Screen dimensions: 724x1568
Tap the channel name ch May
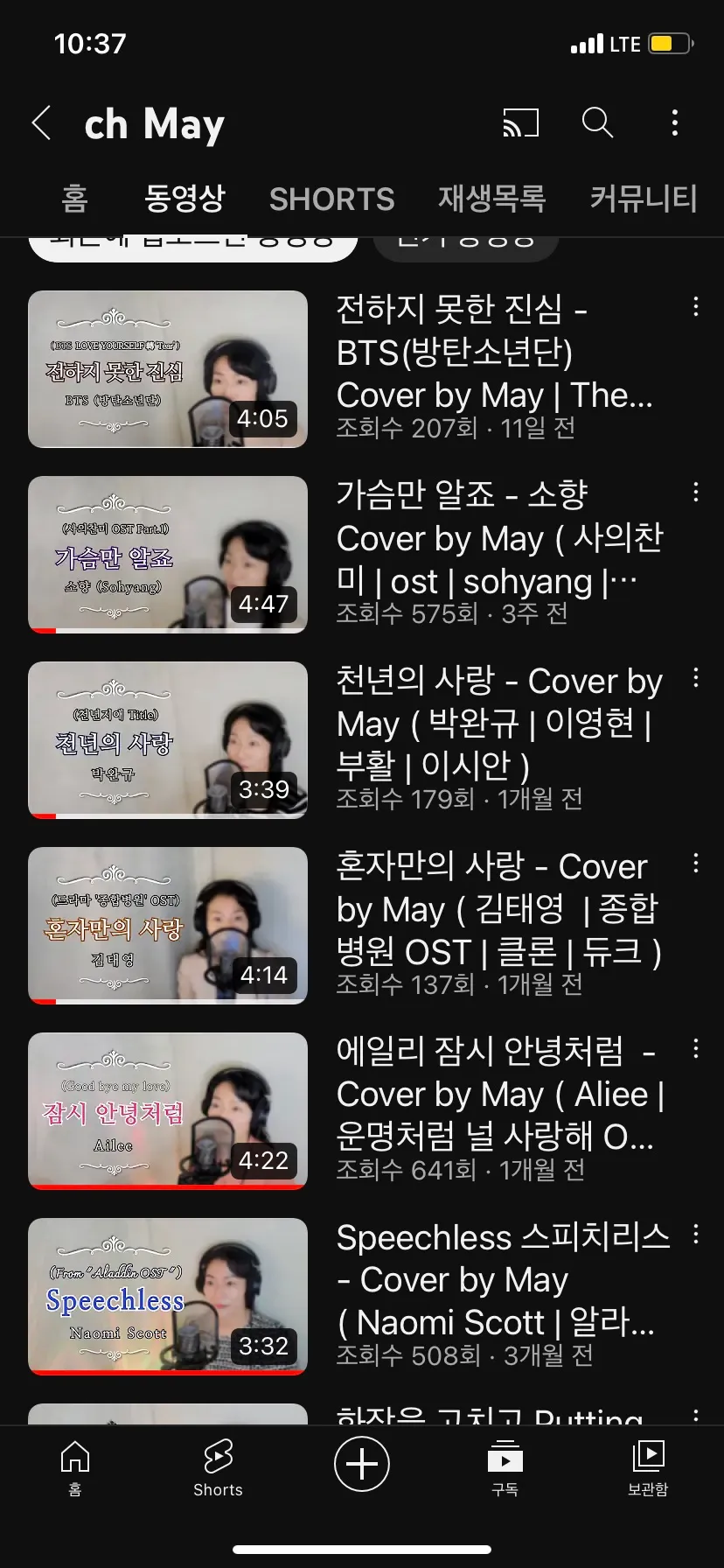154,123
